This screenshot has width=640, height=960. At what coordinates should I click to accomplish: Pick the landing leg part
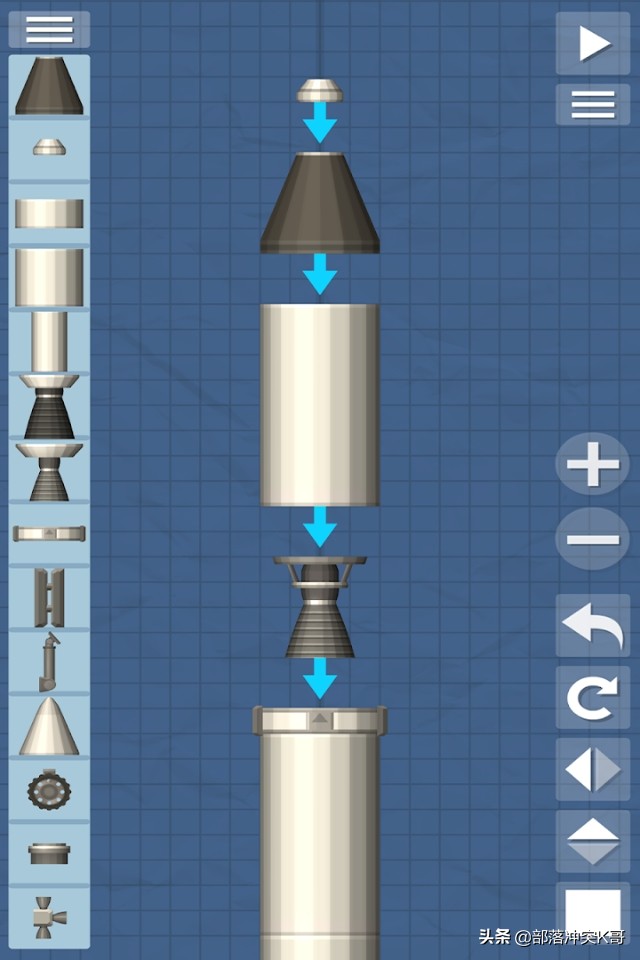pos(49,661)
